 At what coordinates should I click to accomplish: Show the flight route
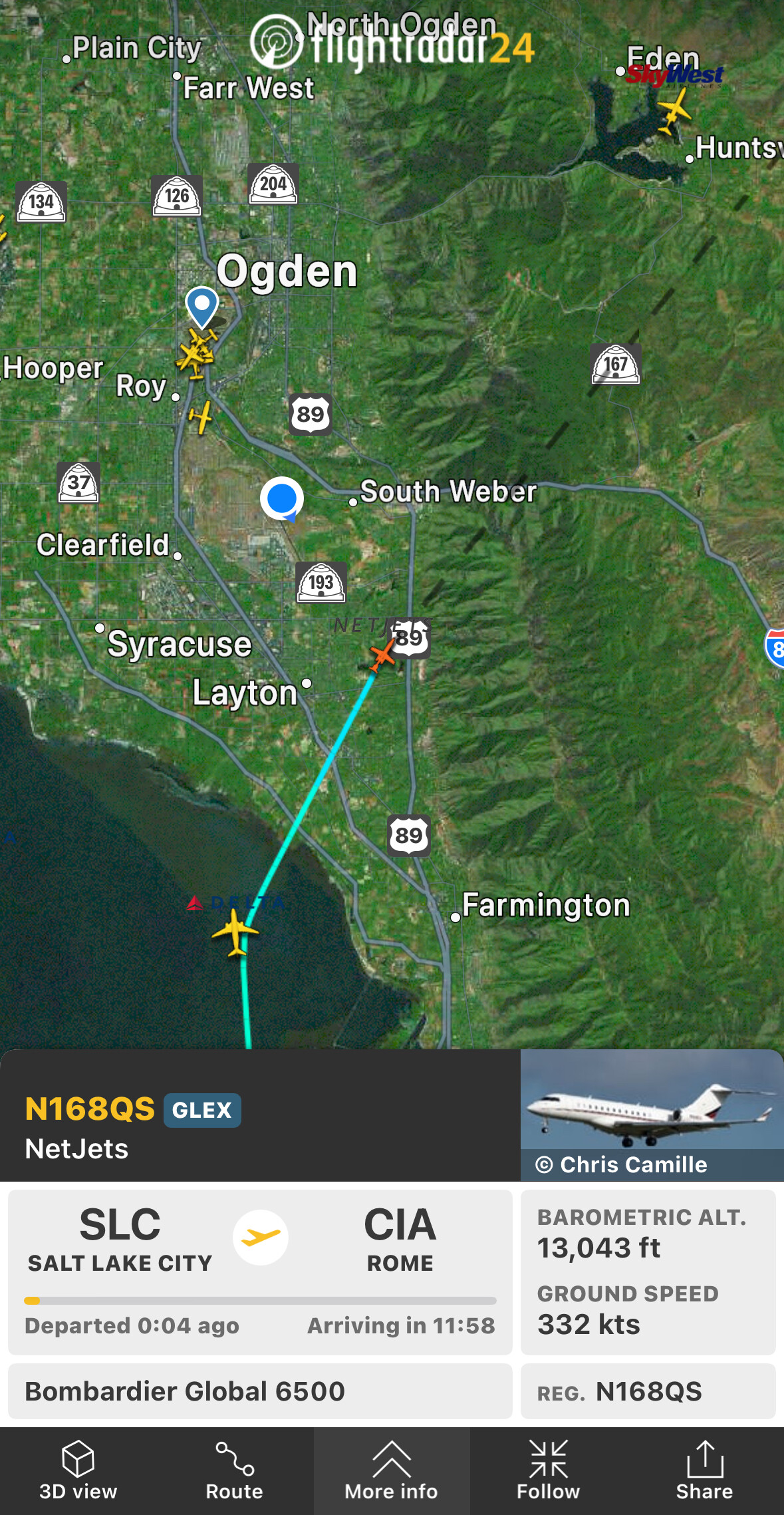234,1470
